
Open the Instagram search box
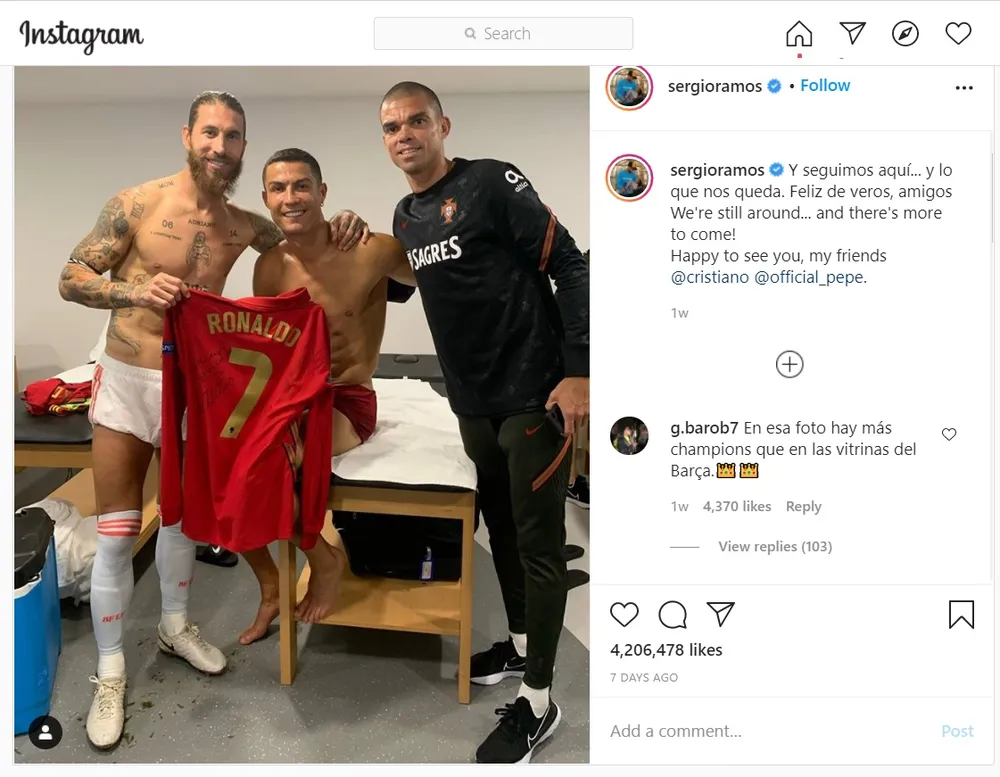click(503, 34)
